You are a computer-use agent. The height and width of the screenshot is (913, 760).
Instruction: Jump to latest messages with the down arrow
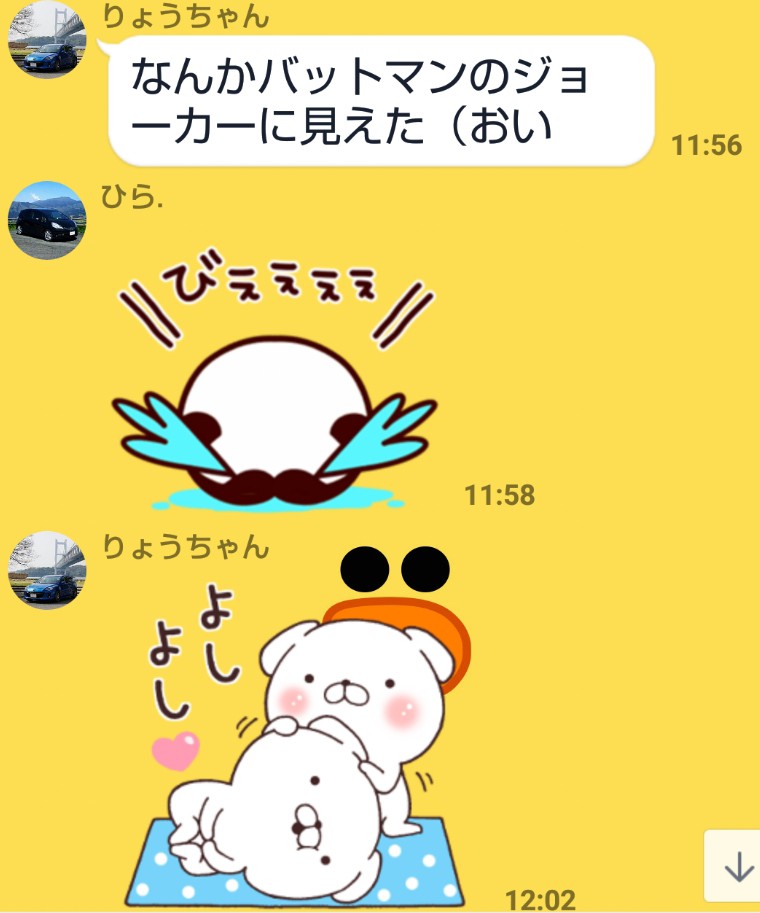738,866
